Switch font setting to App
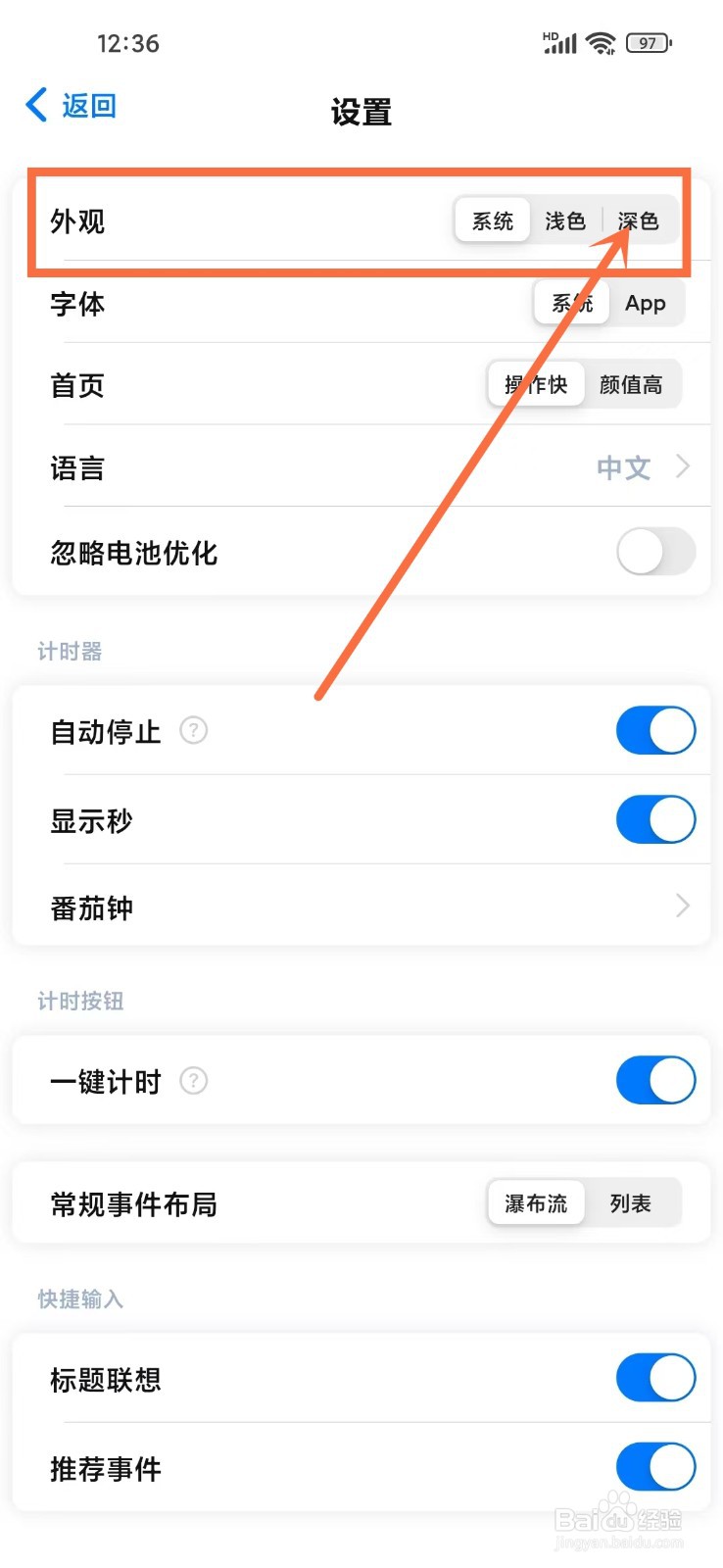The width and height of the screenshot is (723, 1568). (647, 303)
